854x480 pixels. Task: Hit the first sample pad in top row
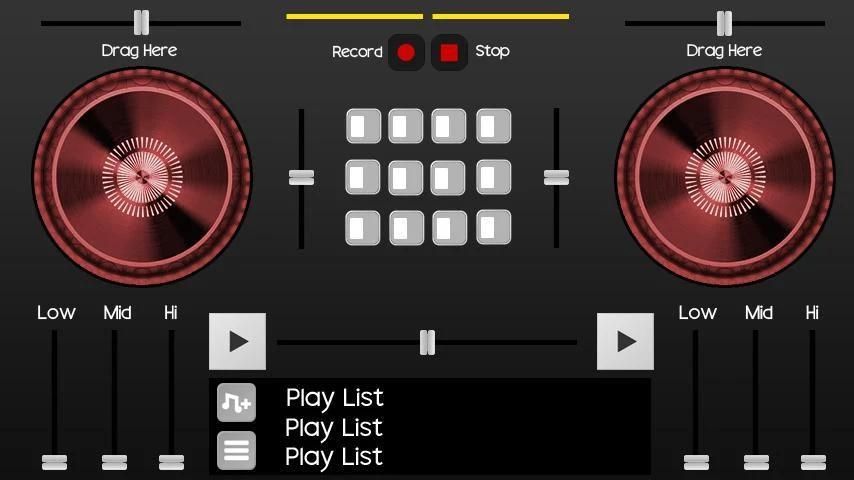[363, 126]
